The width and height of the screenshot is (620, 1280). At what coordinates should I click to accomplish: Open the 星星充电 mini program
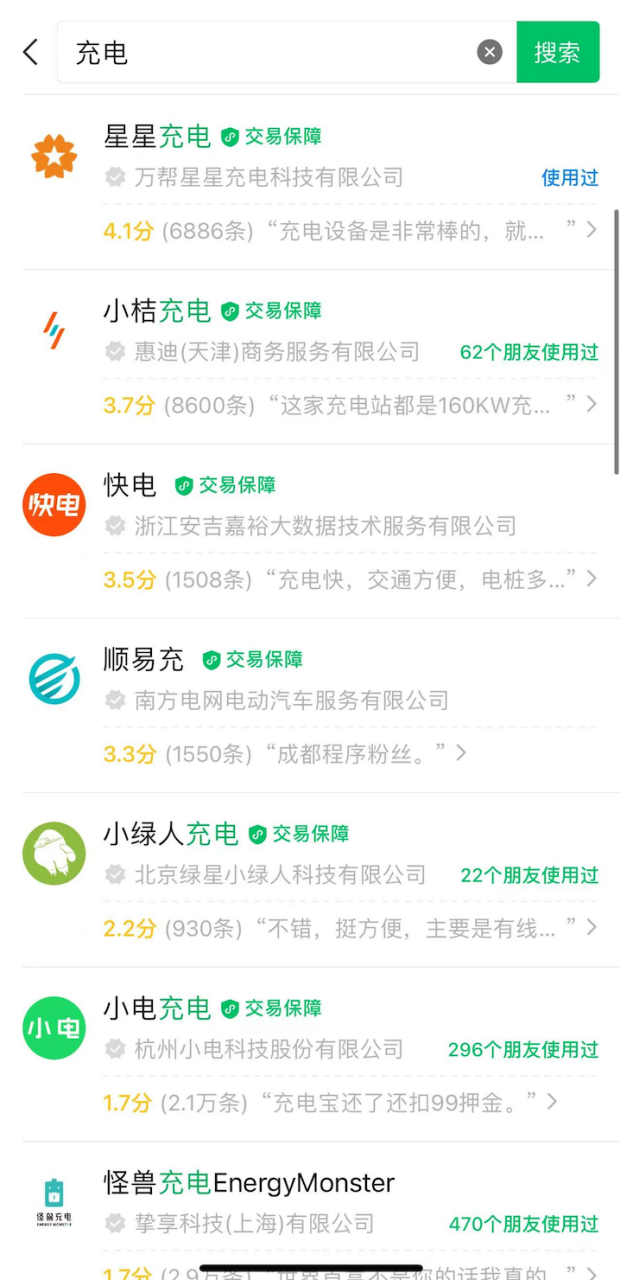pyautogui.click(x=157, y=136)
